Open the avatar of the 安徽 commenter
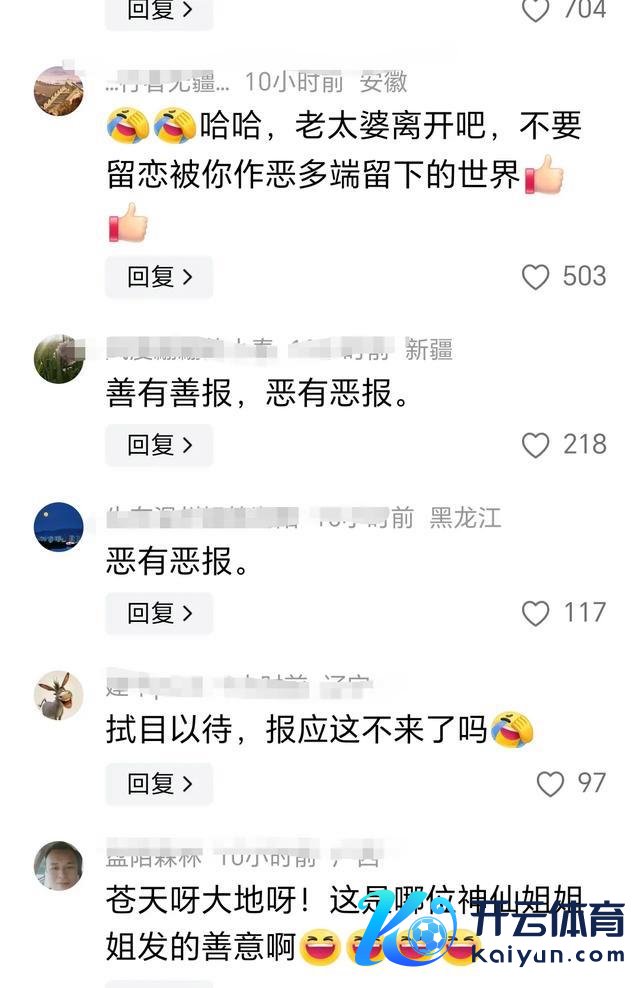This screenshot has width=640, height=988. click(58, 91)
